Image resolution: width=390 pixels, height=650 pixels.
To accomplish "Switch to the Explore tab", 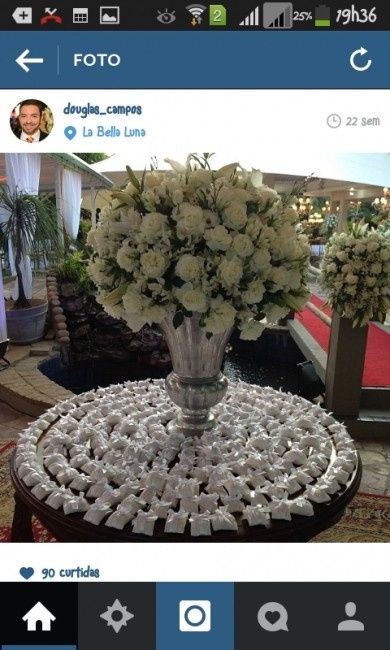I will click(x=117, y=616).
